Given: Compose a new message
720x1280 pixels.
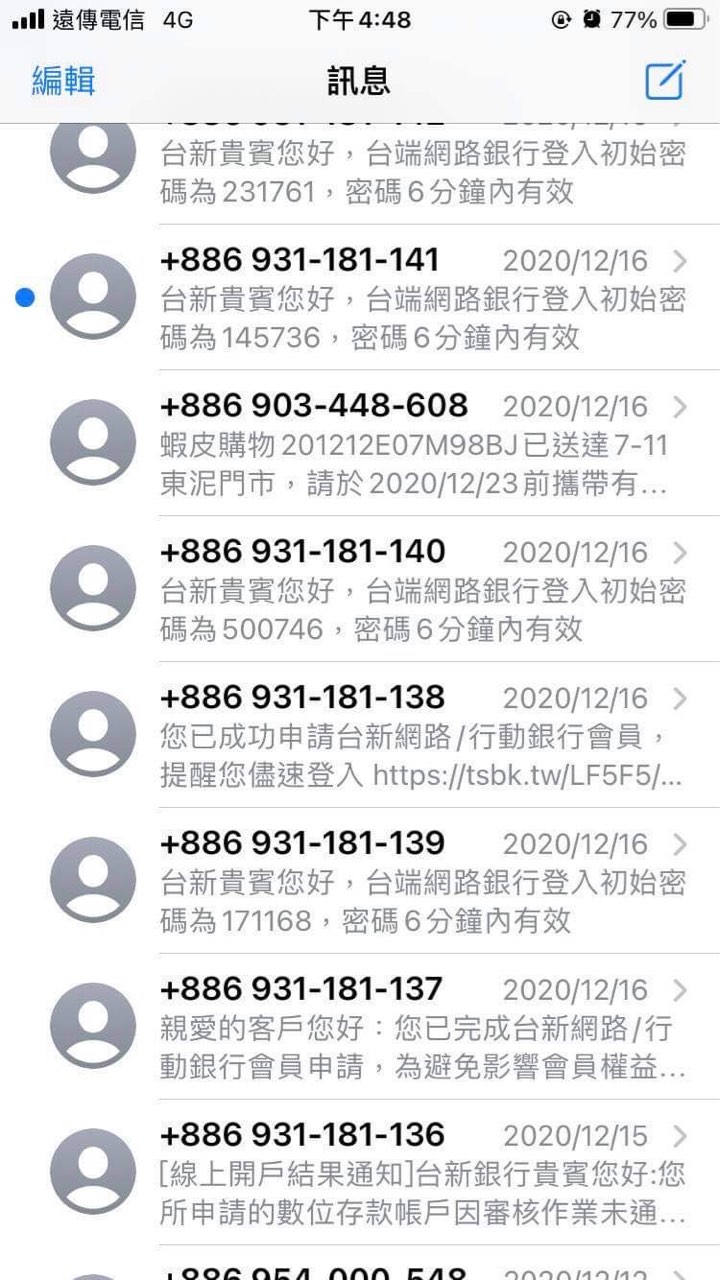Looking at the screenshot, I should (665, 80).
